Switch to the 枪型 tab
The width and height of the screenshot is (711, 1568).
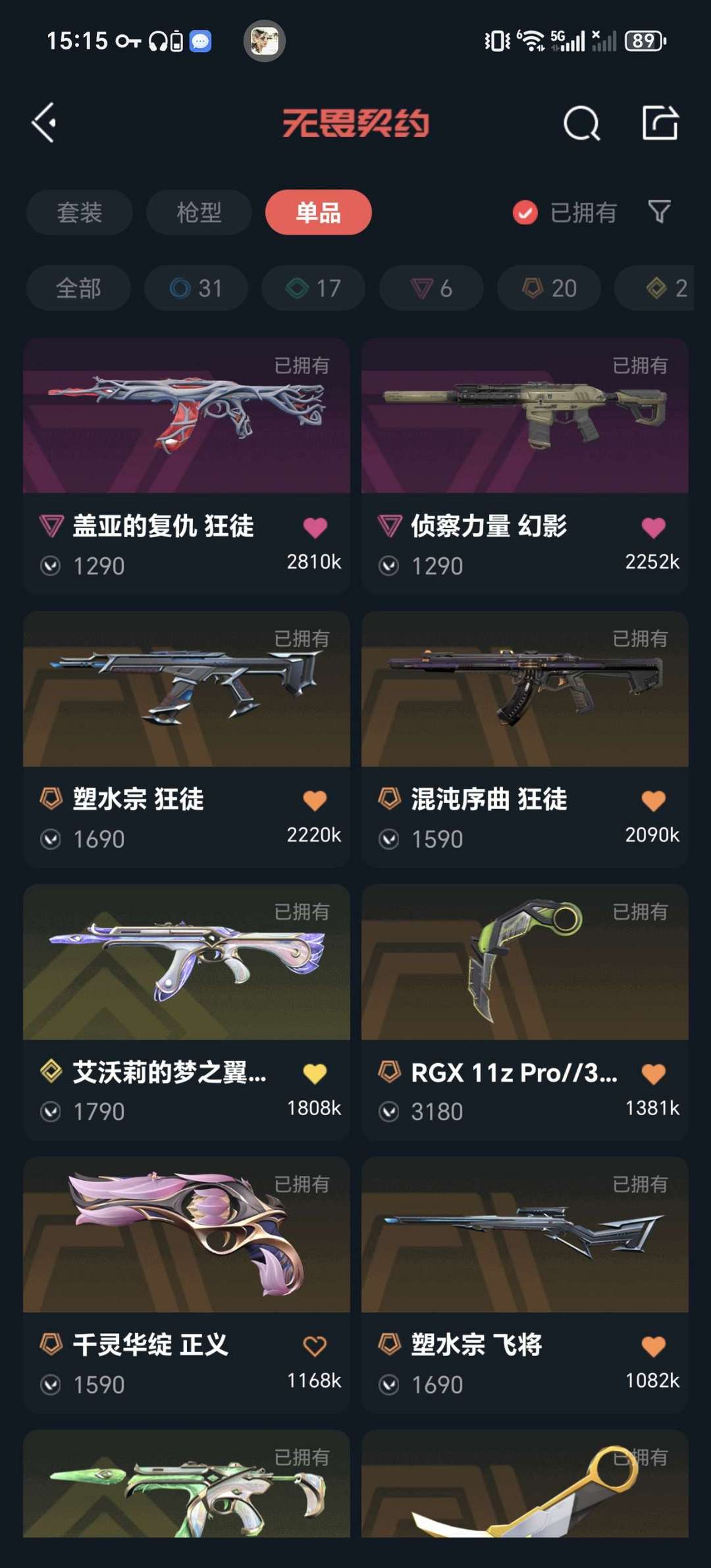click(198, 212)
